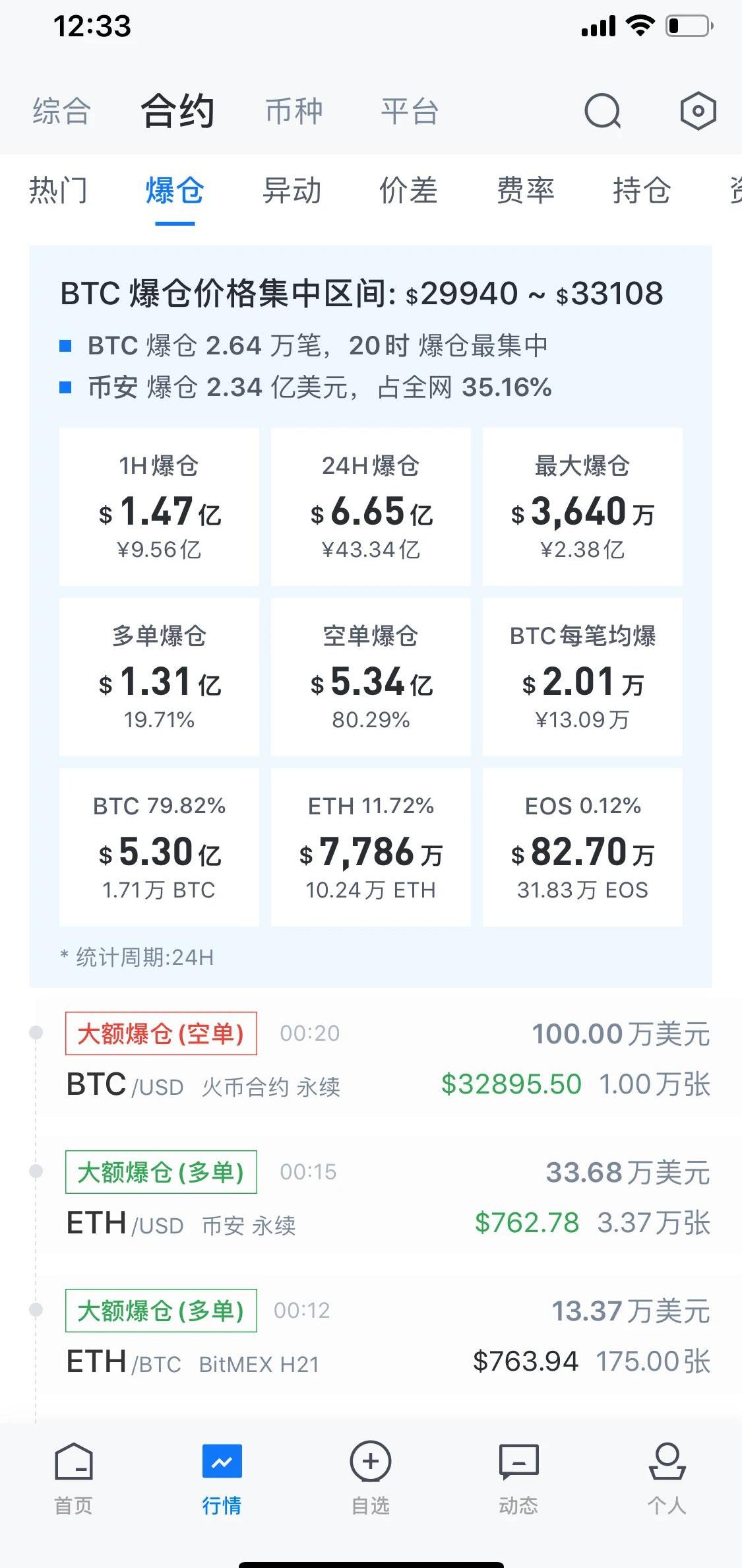Viewport: 742px width, 1568px height.
Task: Select the 持仓 sub-tab
Action: (642, 191)
